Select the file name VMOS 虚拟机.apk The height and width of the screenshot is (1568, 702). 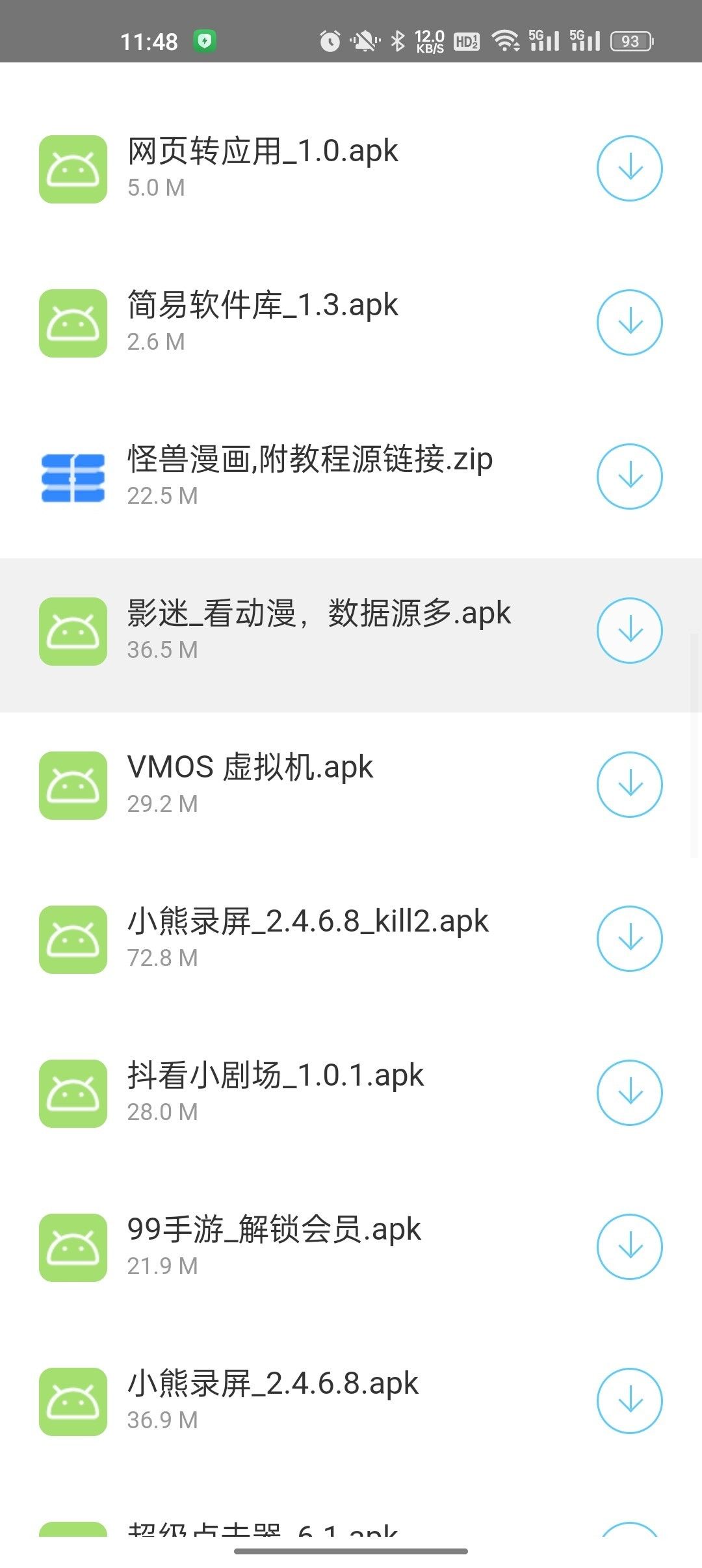tap(249, 767)
